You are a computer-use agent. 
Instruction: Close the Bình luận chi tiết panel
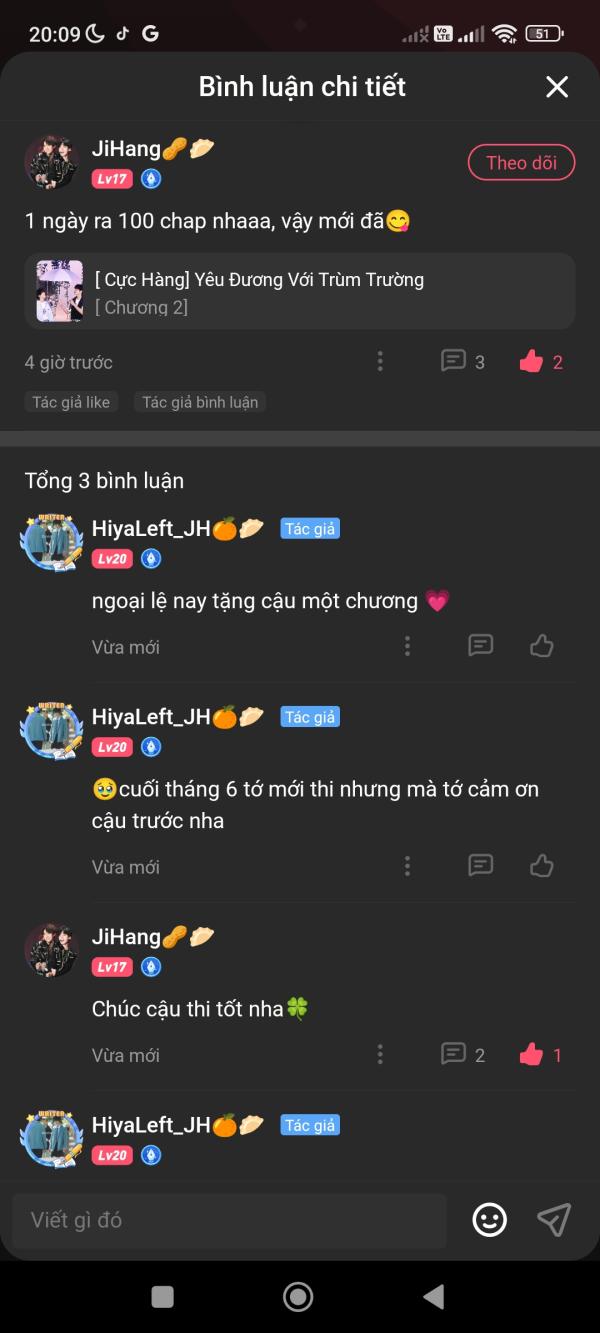click(x=557, y=87)
